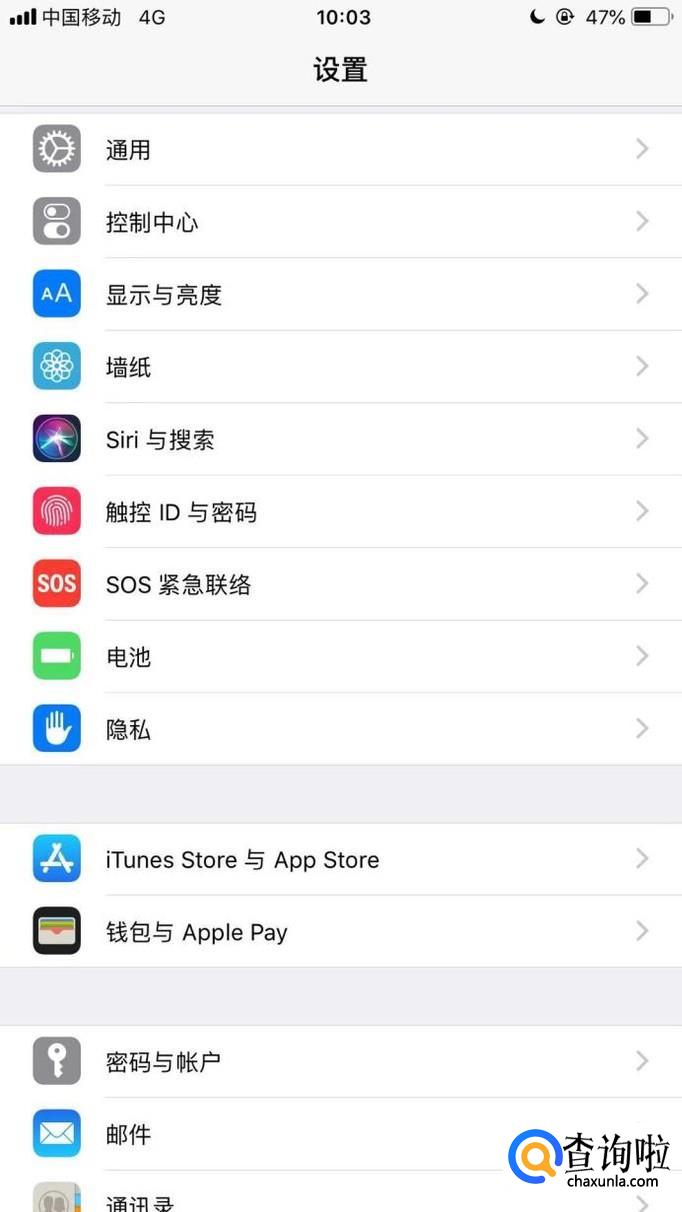Open 密码与帐户 settings

pyautogui.click(x=340, y=1061)
